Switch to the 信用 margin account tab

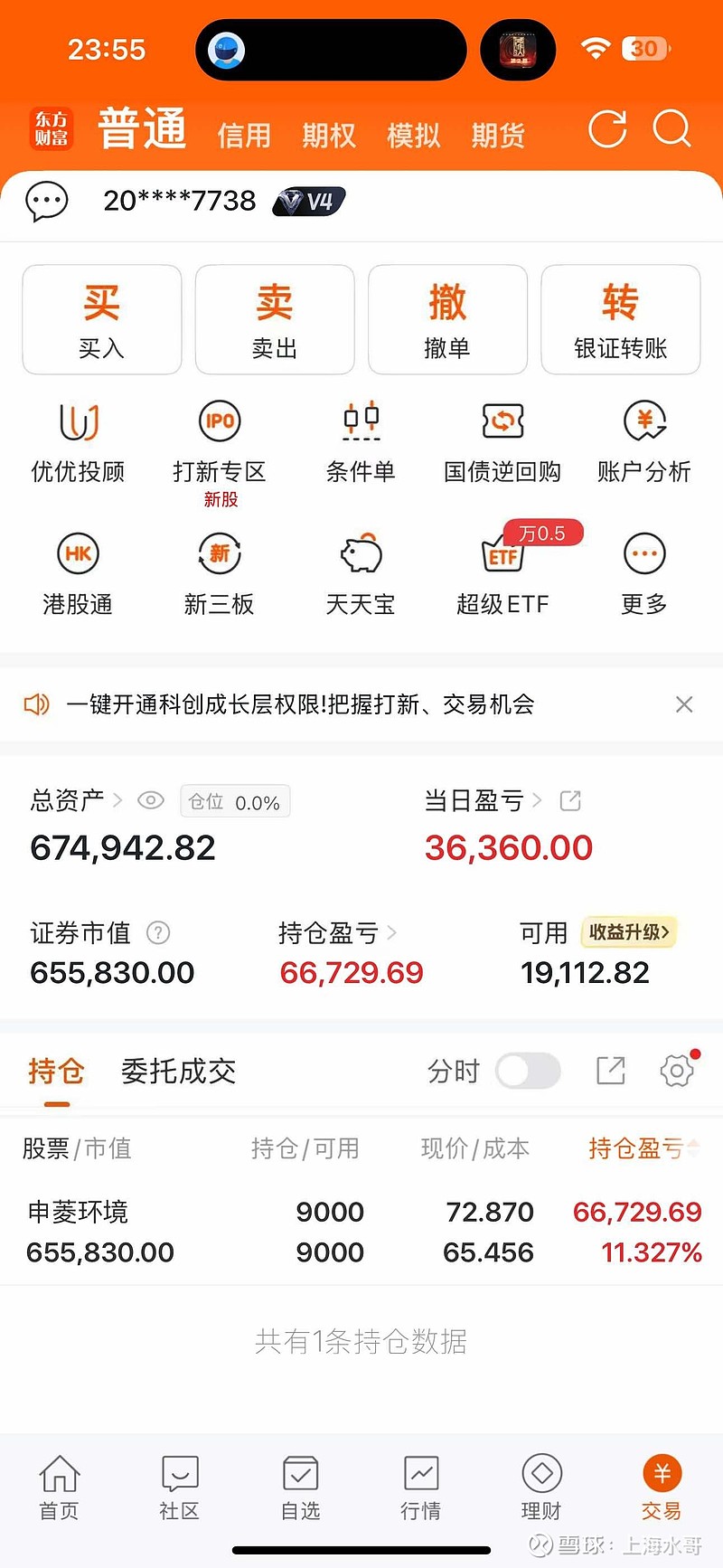(244, 135)
